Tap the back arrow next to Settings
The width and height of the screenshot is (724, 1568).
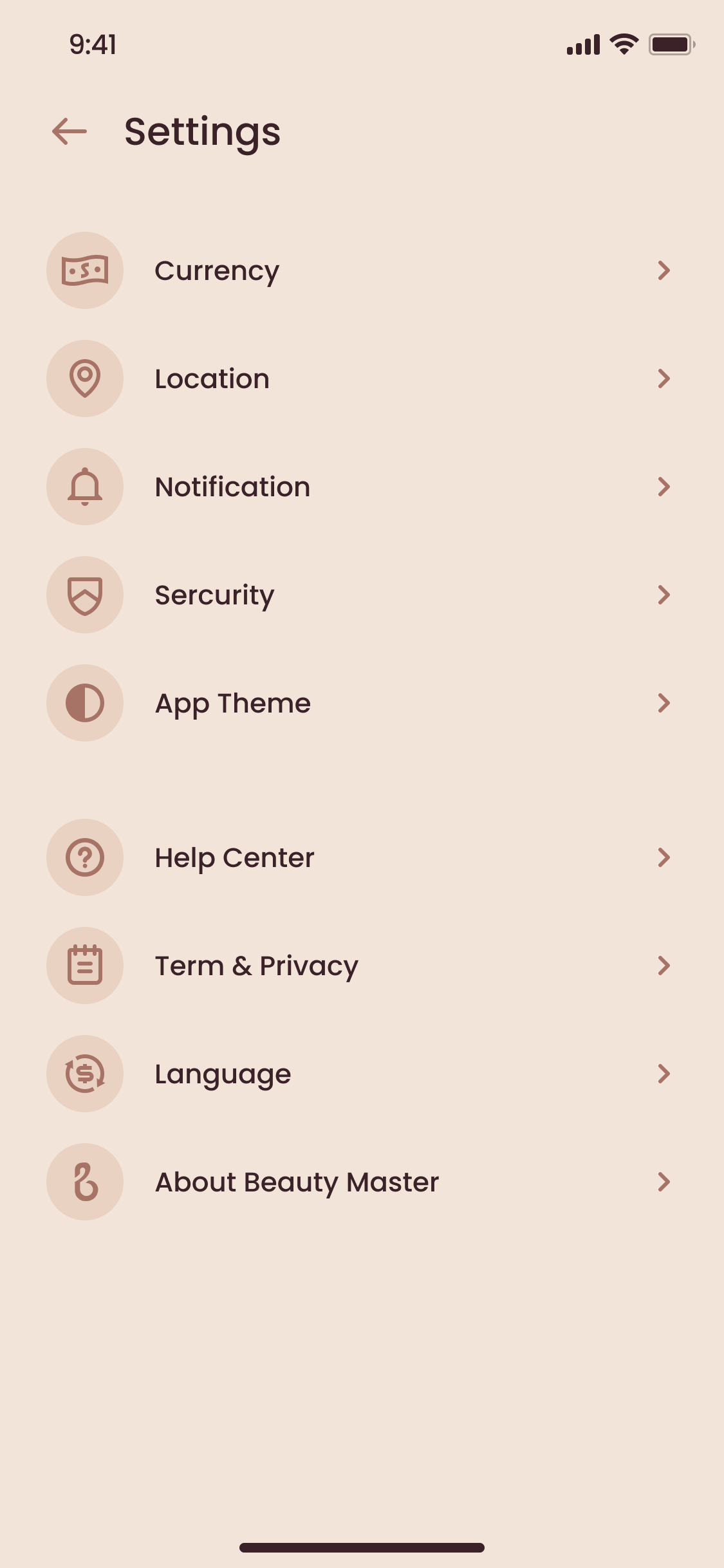(x=69, y=131)
